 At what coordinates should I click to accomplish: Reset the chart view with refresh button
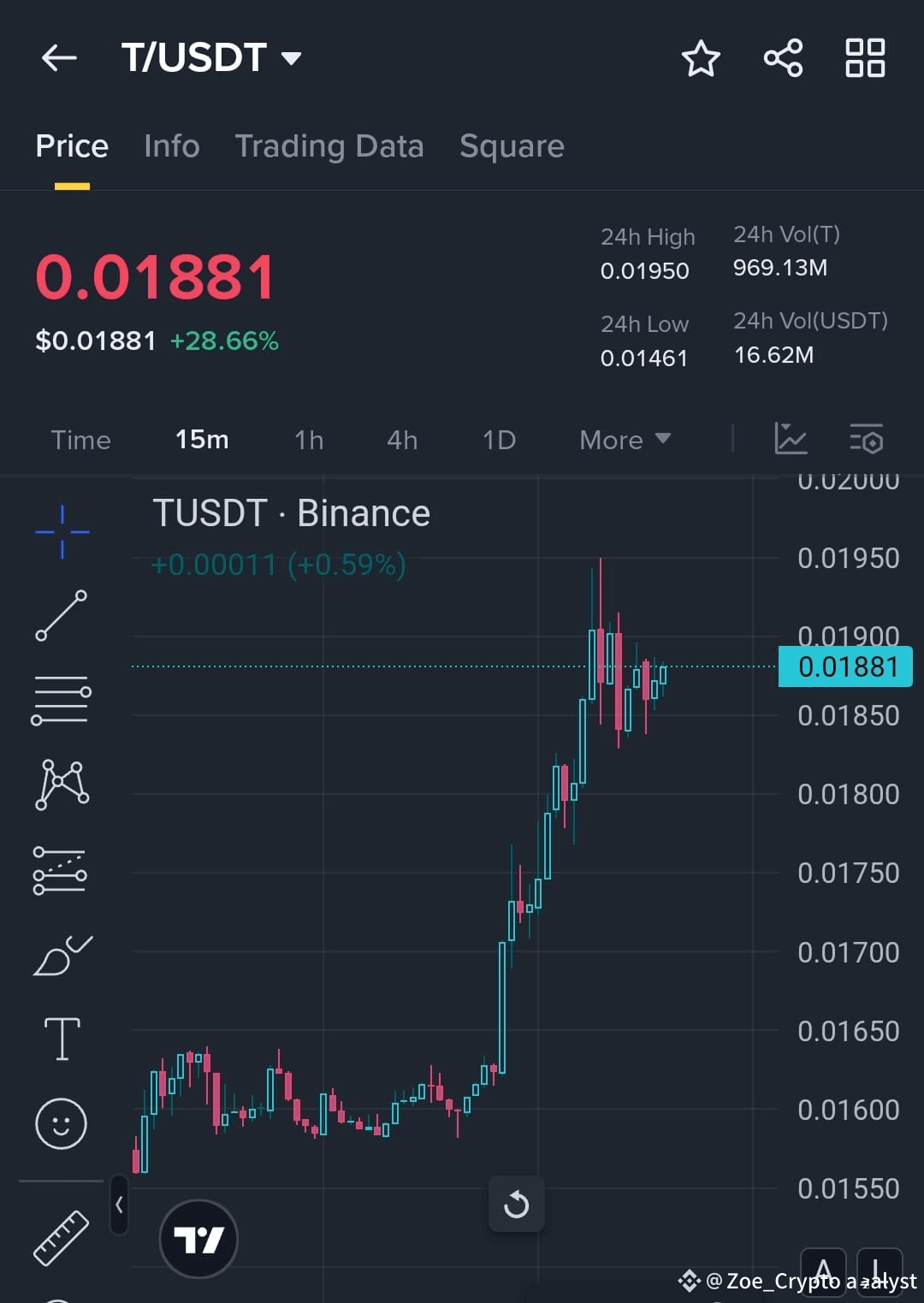pos(516,1204)
